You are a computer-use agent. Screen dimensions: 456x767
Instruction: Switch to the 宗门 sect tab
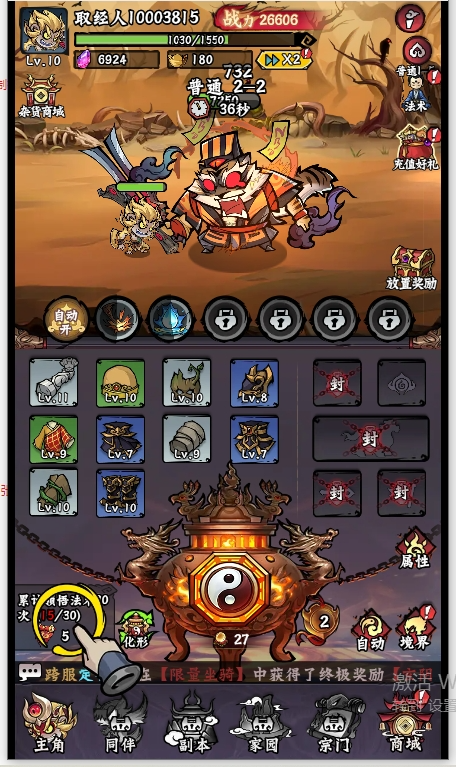(x=334, y=724)
